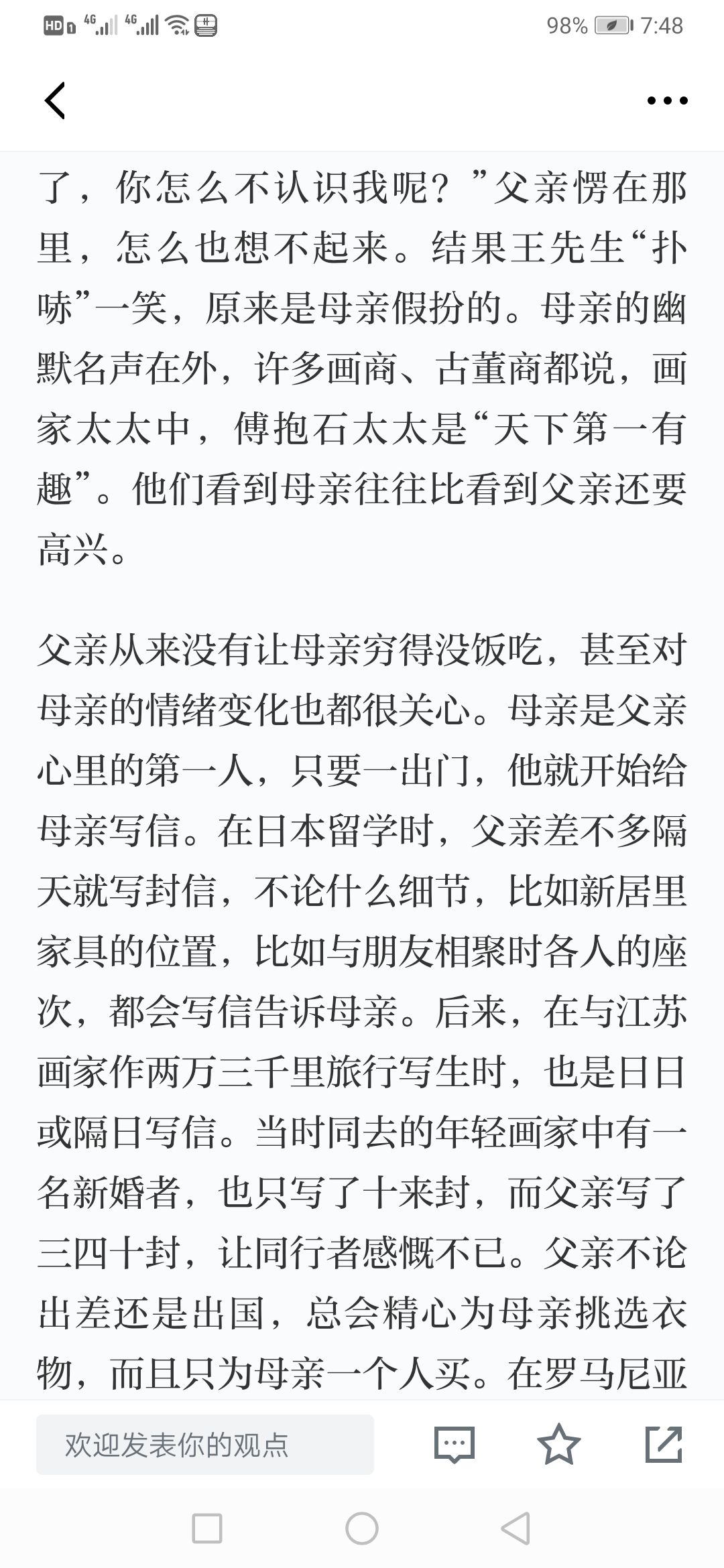Go back using the top-left arrow
This screenshot has height=1568, width=724.
(x=55, y=101)
